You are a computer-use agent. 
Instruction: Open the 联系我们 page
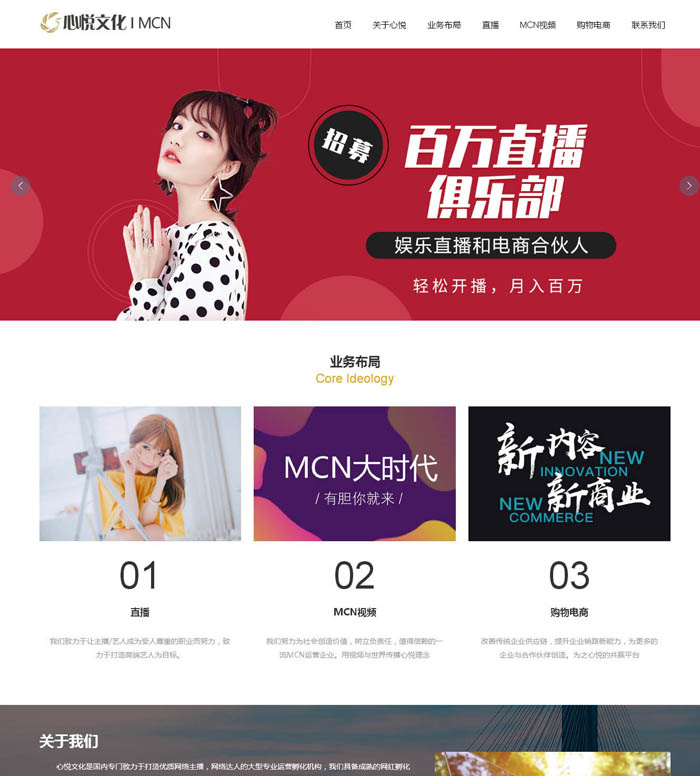click(x=648, y=25)
